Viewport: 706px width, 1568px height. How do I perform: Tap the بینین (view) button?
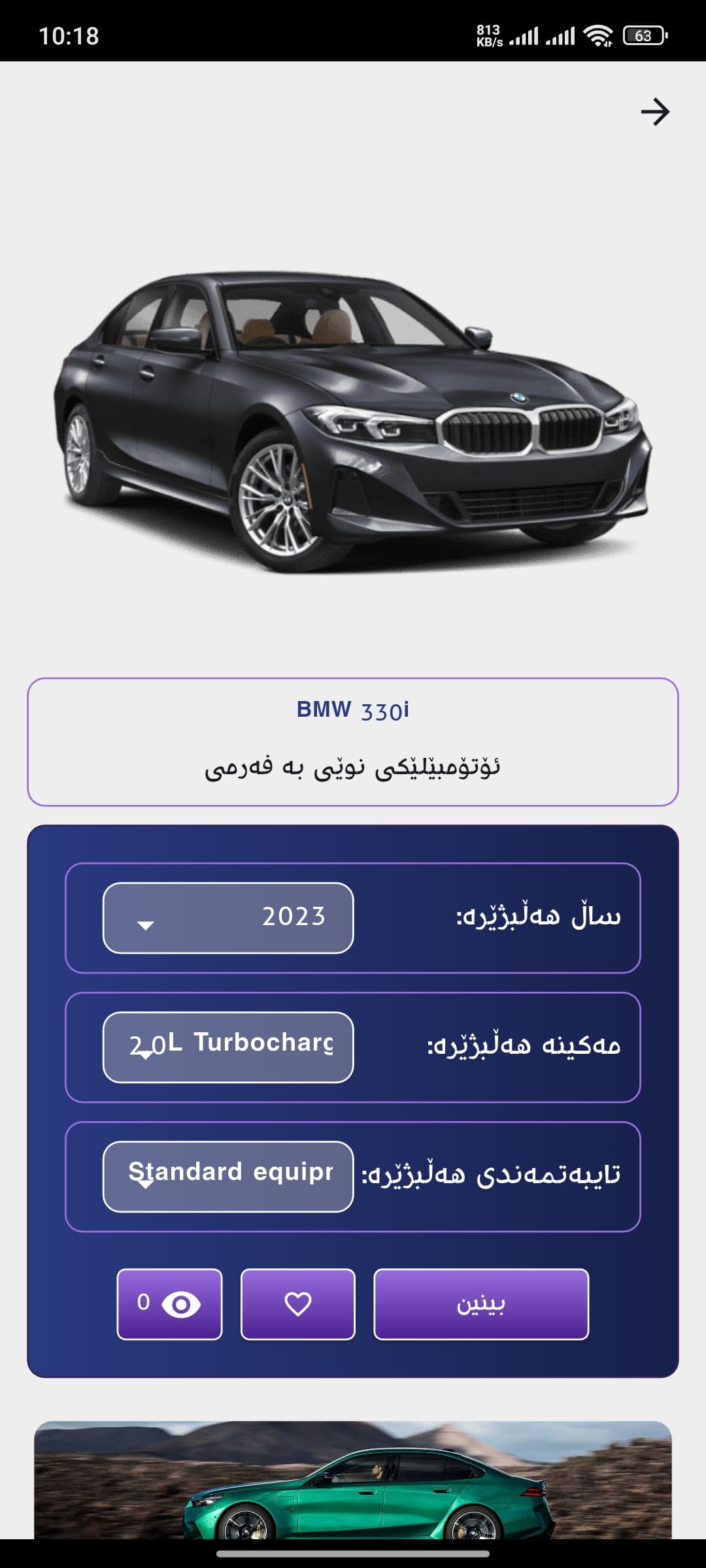tap(481, 1305)
